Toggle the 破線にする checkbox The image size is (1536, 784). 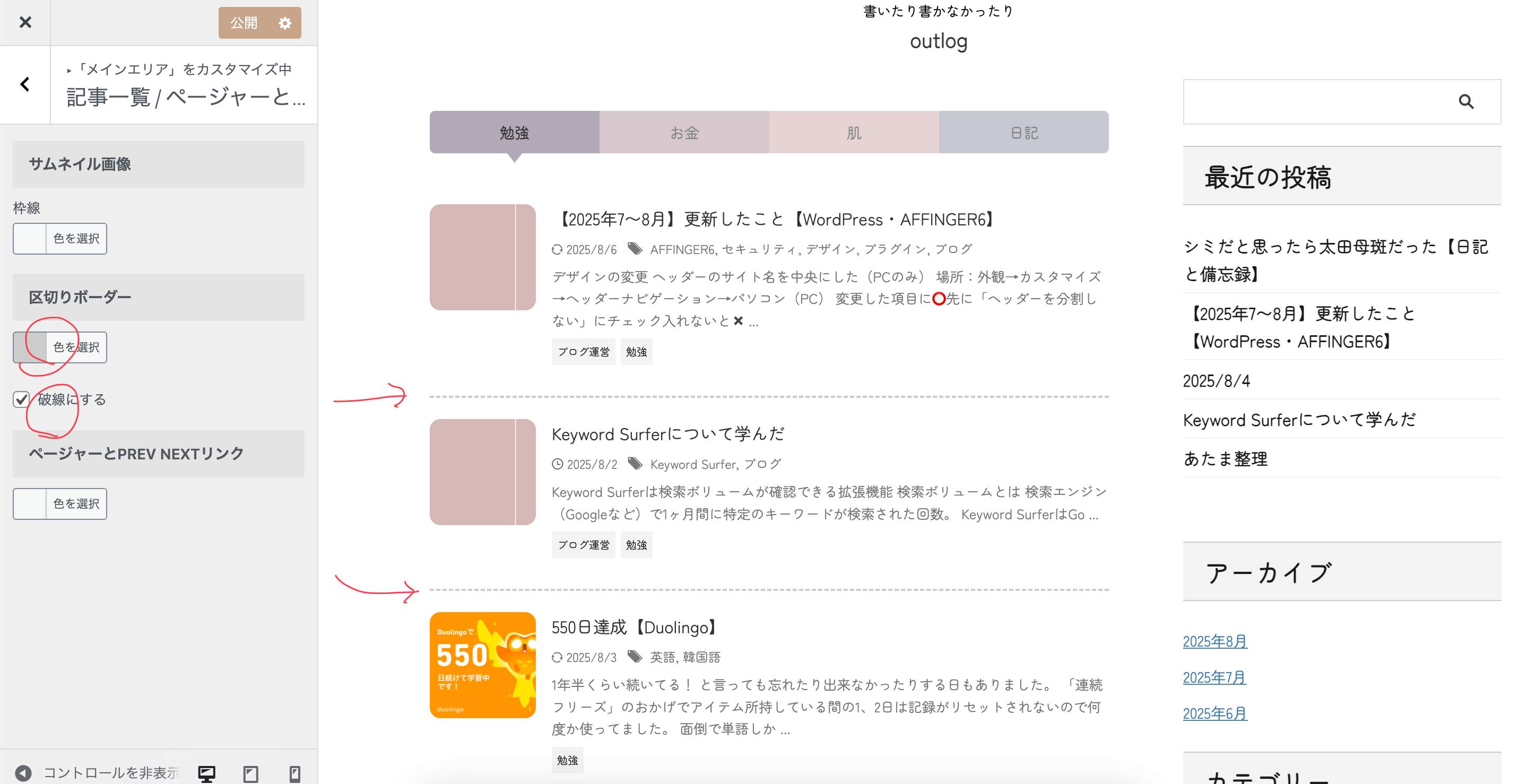[21, 399]
